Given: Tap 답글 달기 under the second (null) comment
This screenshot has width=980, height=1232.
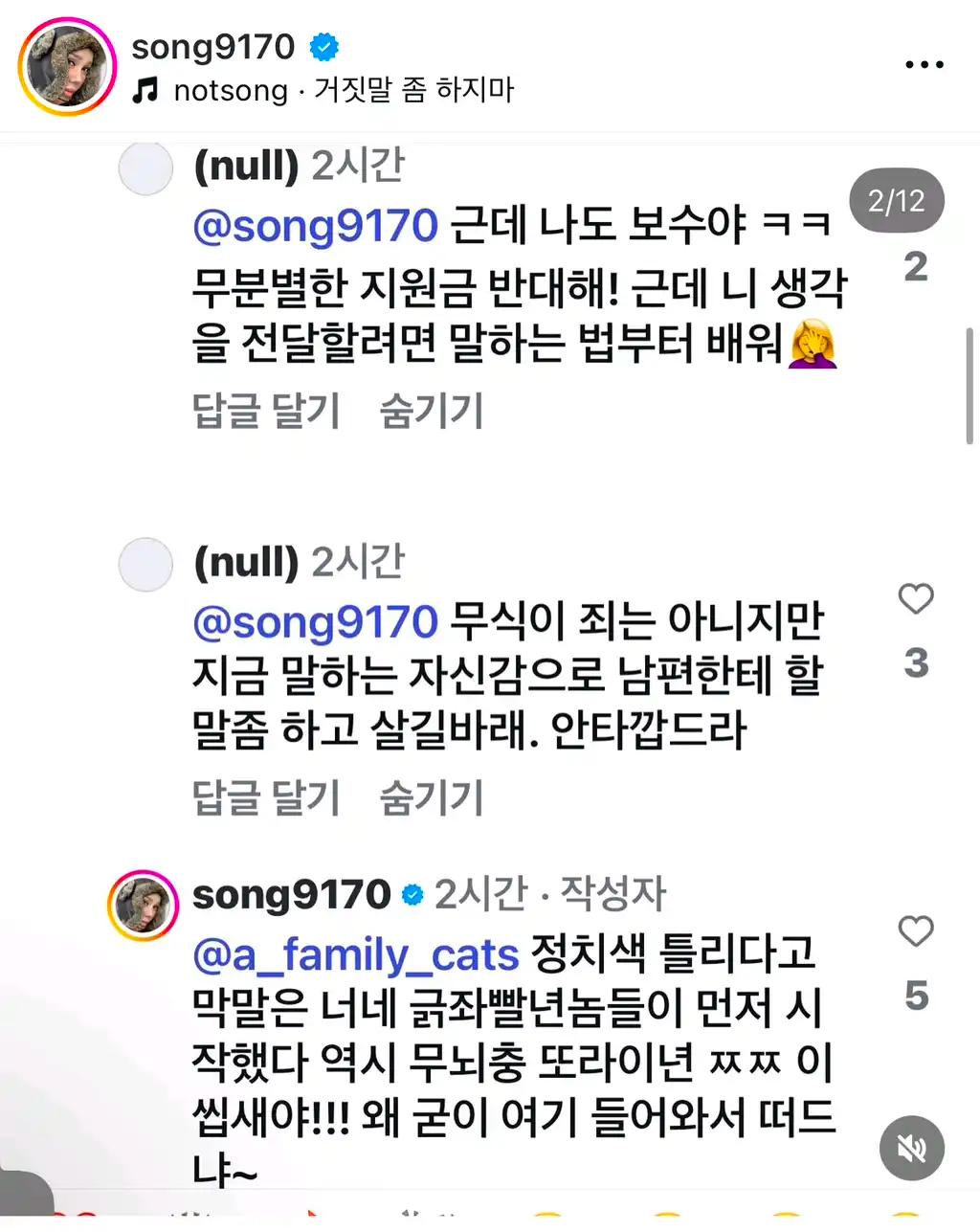Looking at the screenshot, I should (266, 798).
